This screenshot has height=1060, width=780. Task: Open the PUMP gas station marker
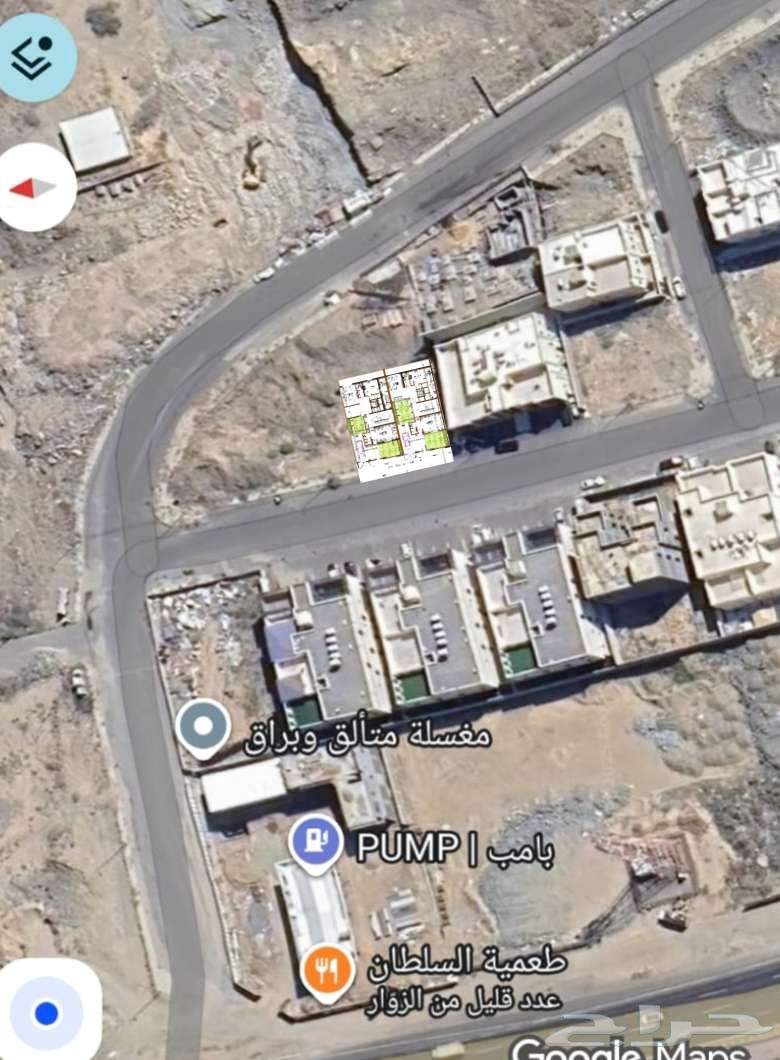(316, 843)
